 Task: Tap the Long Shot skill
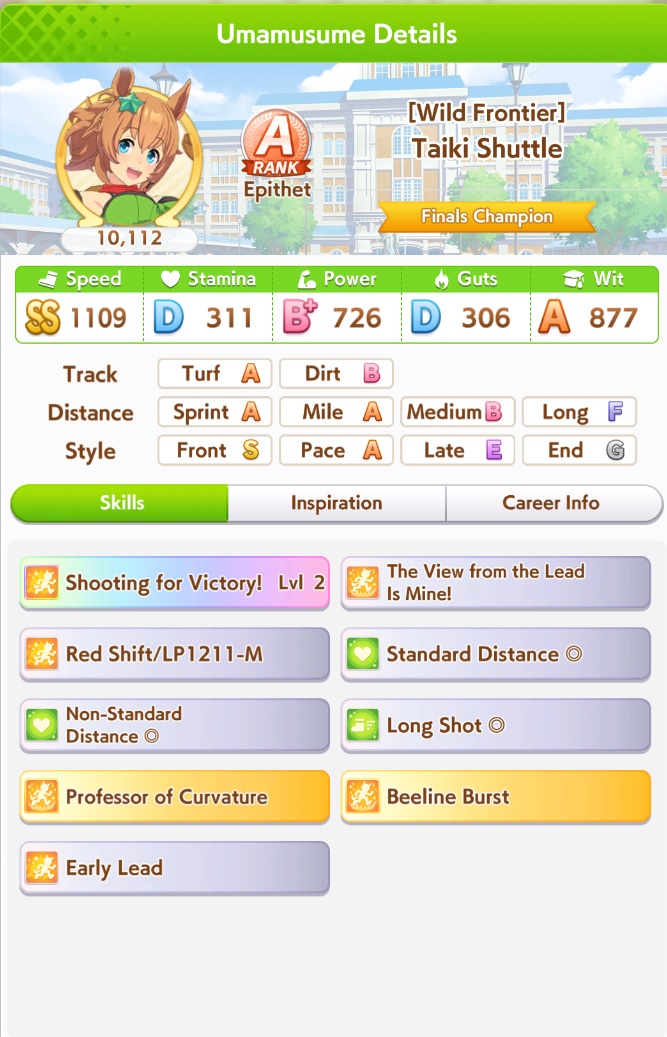(496, 726)
